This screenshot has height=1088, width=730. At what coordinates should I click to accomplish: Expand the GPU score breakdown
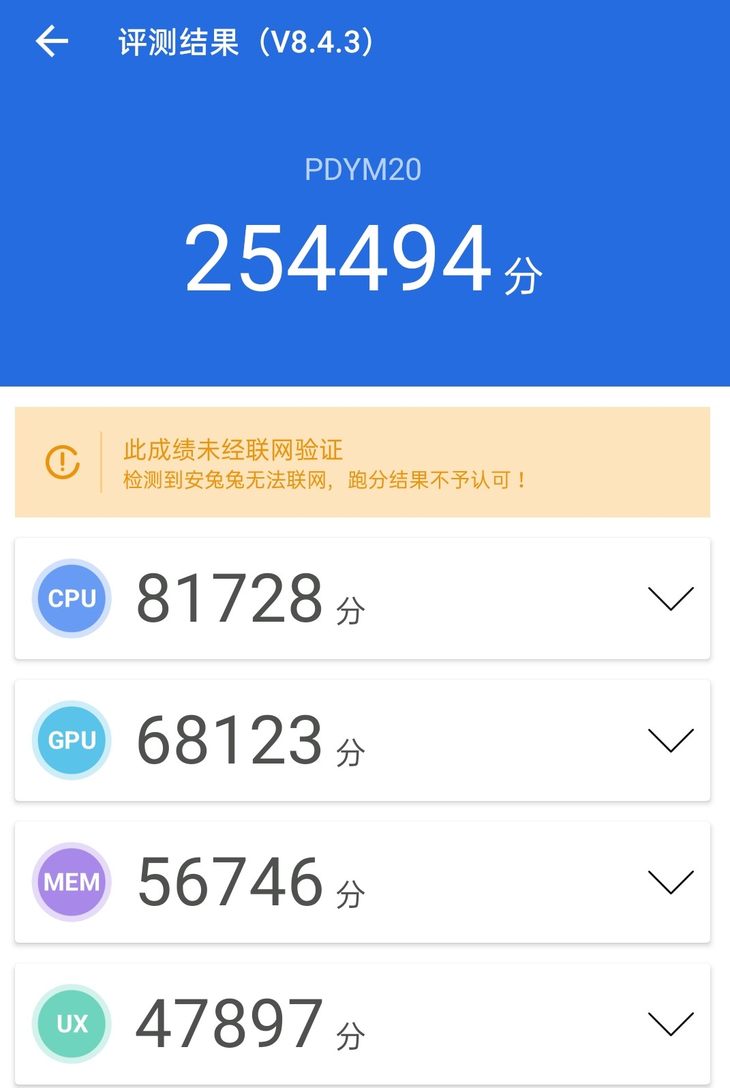click(x=669, y=741)
